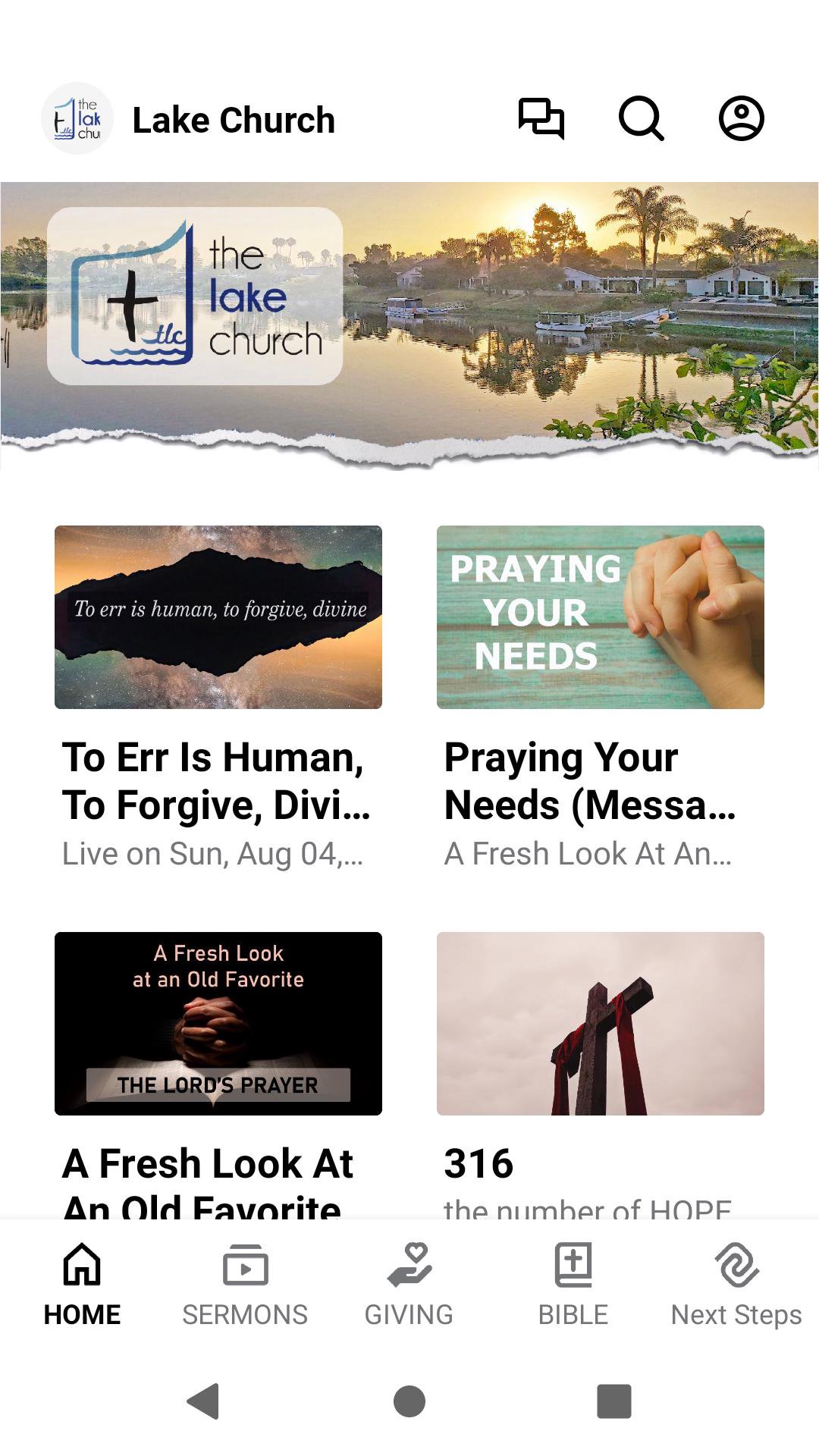Open Praying Your Needs message card
This screenshot has height=1456, width=819.
pyautogui.click(x=600, y=617)
